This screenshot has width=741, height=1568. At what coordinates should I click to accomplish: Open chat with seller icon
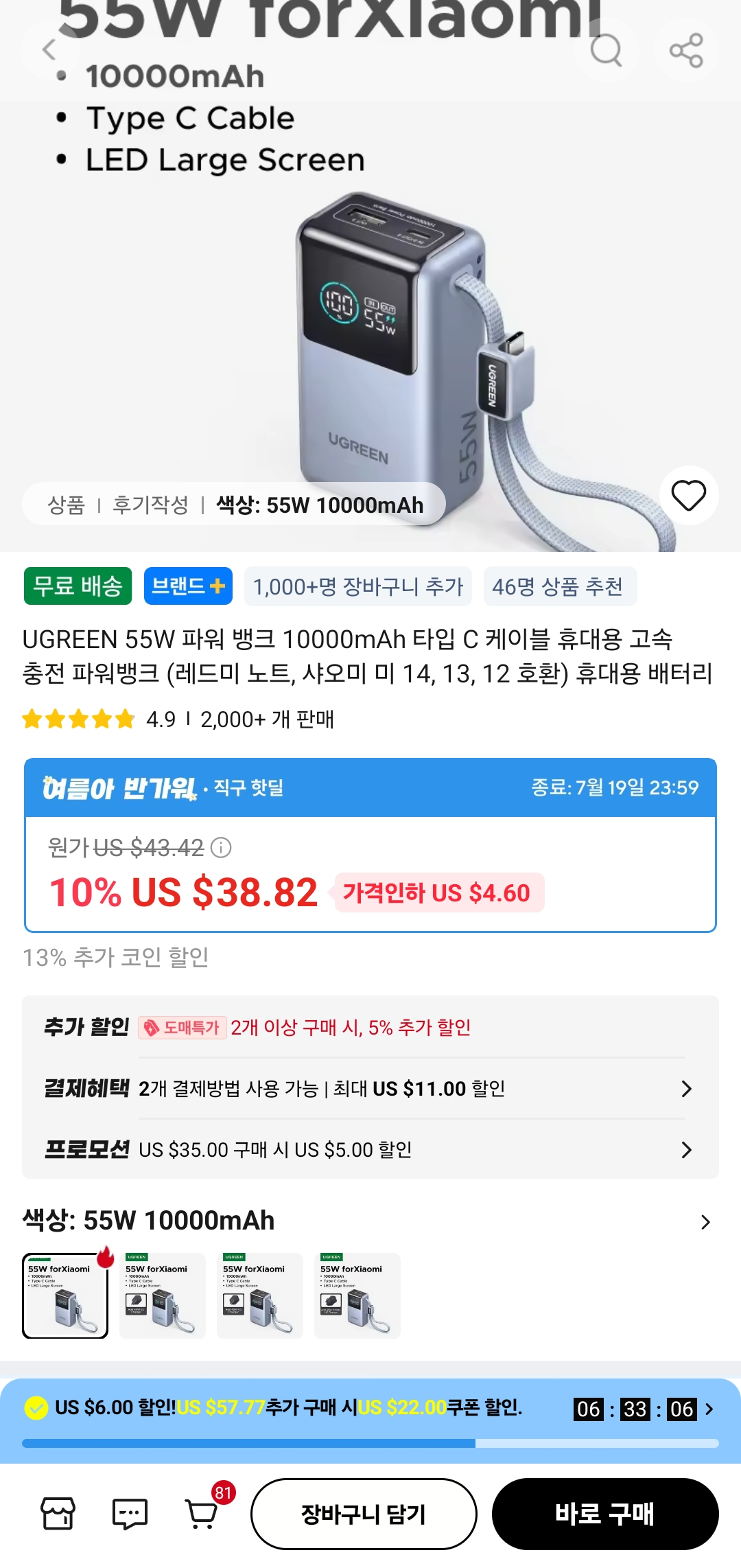130,1514
